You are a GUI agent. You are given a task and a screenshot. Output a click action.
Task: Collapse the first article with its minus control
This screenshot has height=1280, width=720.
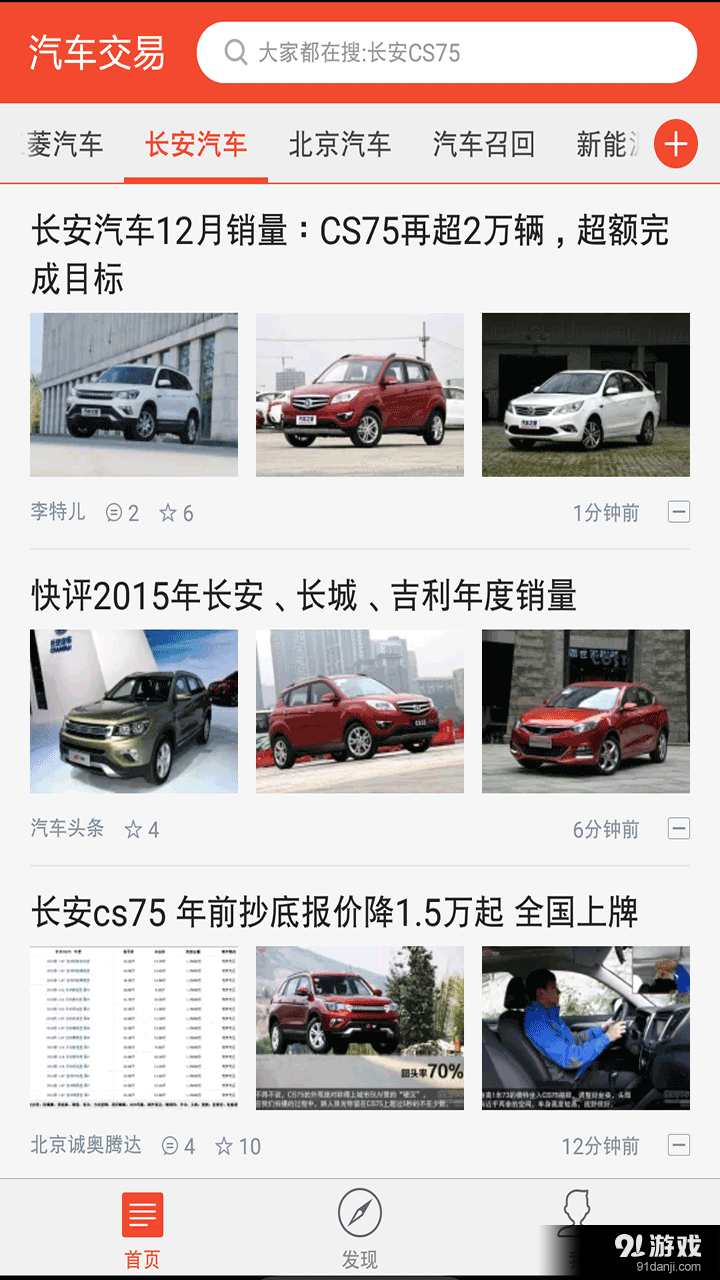679,512
